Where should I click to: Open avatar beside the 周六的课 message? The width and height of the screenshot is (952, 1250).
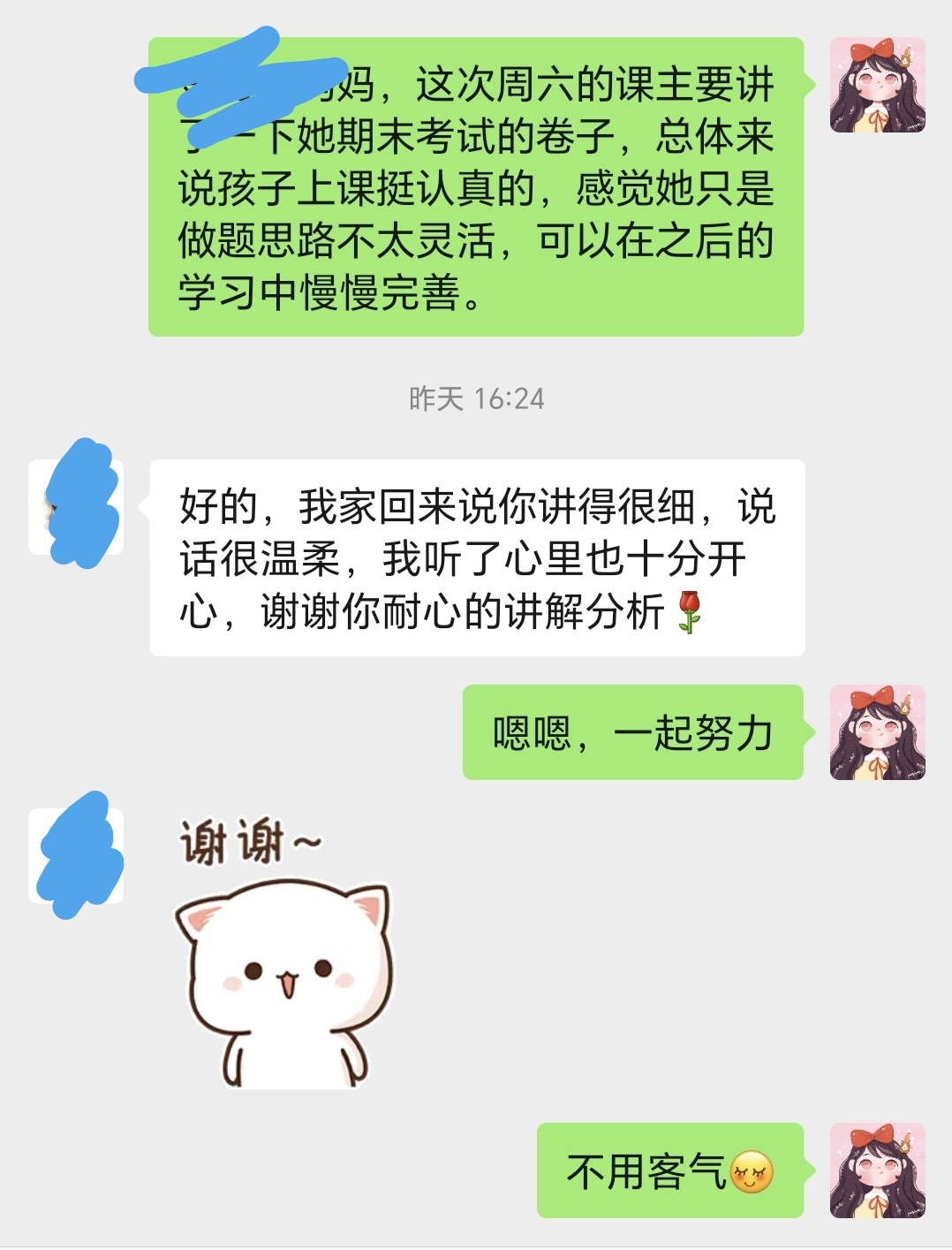pyautogui.click(x=877, y=85)
